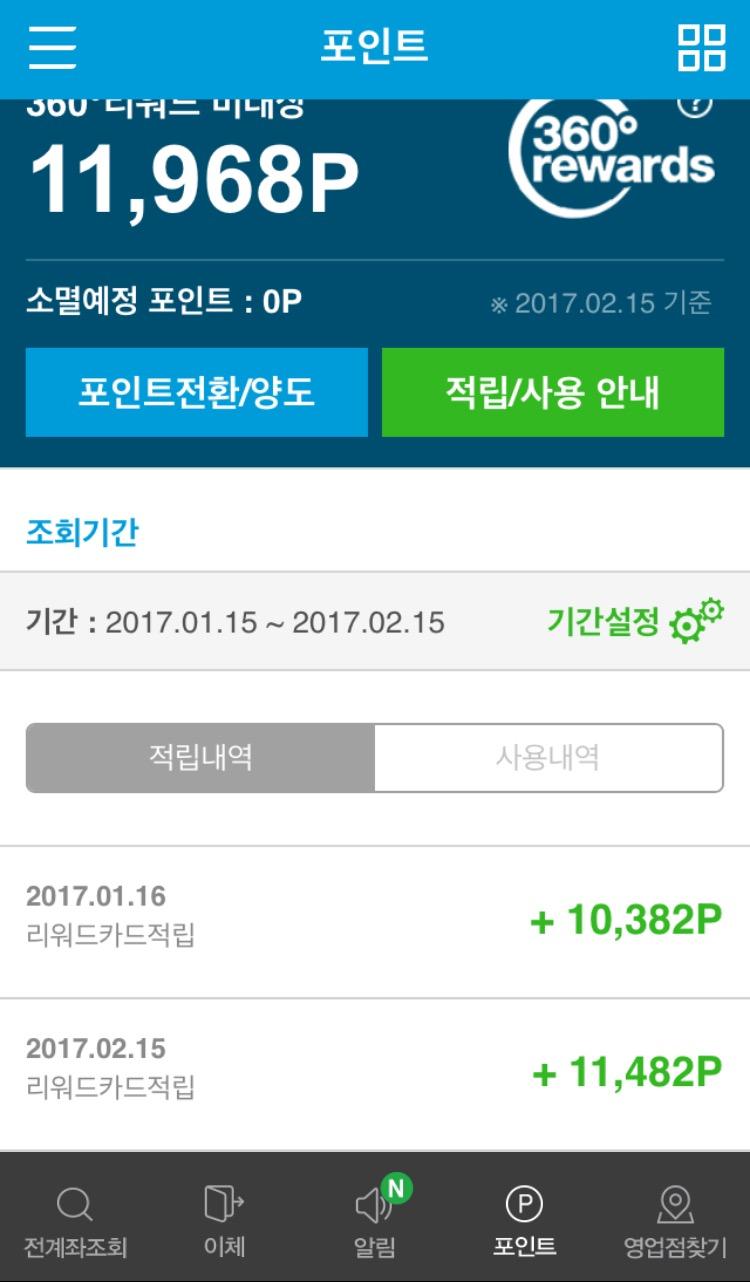Open 기간설정 period settings

(634, 621)
